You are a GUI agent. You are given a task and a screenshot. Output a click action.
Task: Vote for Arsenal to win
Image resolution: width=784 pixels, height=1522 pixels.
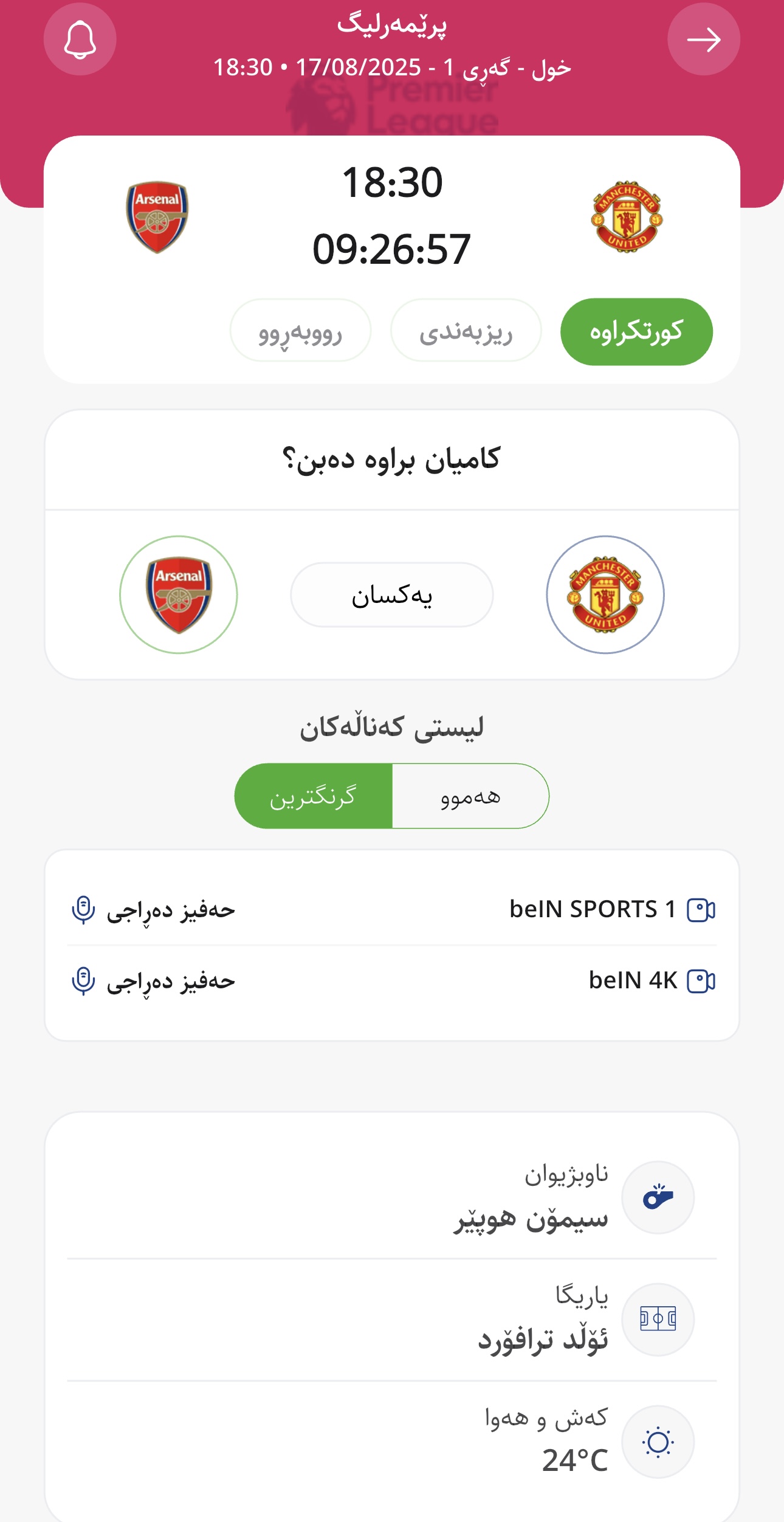[x=179, y=594]
